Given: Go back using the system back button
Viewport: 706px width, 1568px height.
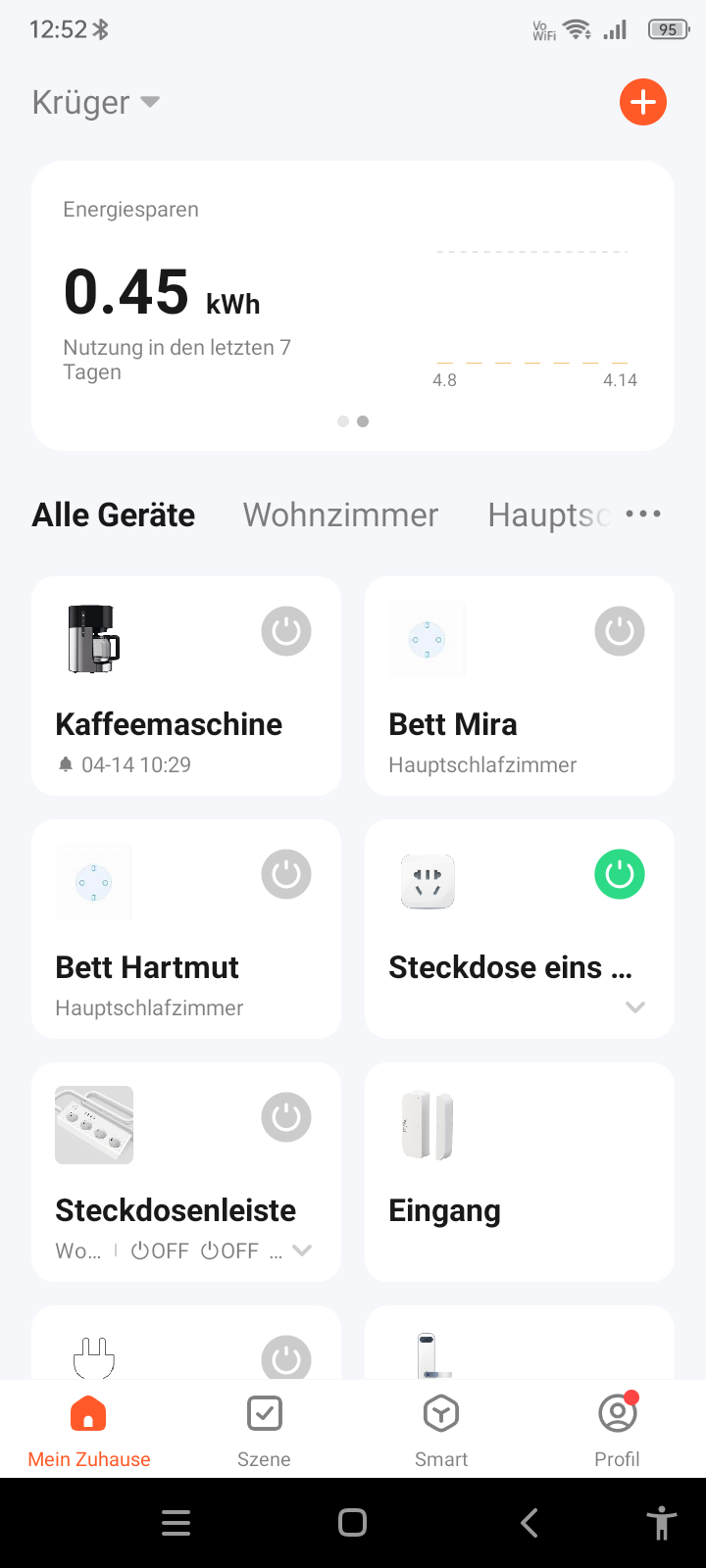Looking at the screenshot, I should click(529, 1522).
